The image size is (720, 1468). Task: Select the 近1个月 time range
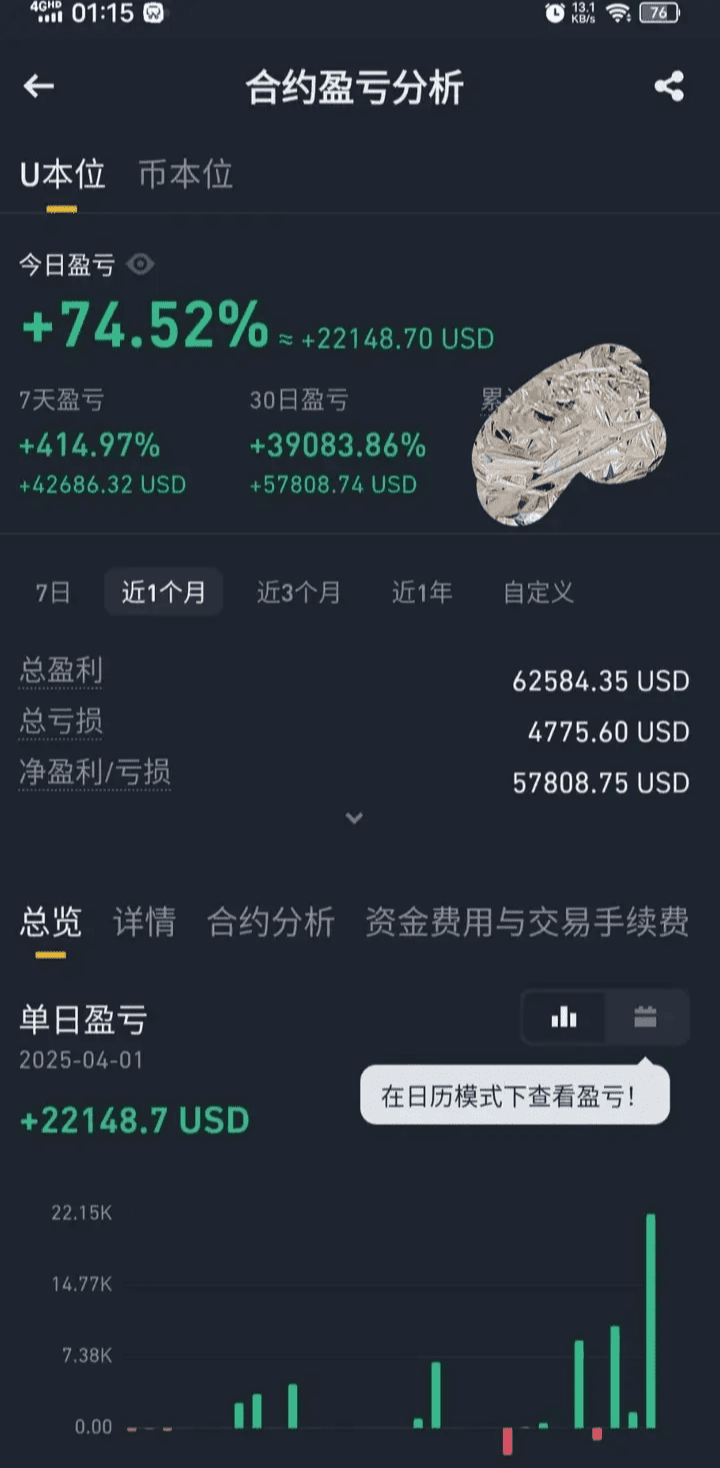[163, 592]
